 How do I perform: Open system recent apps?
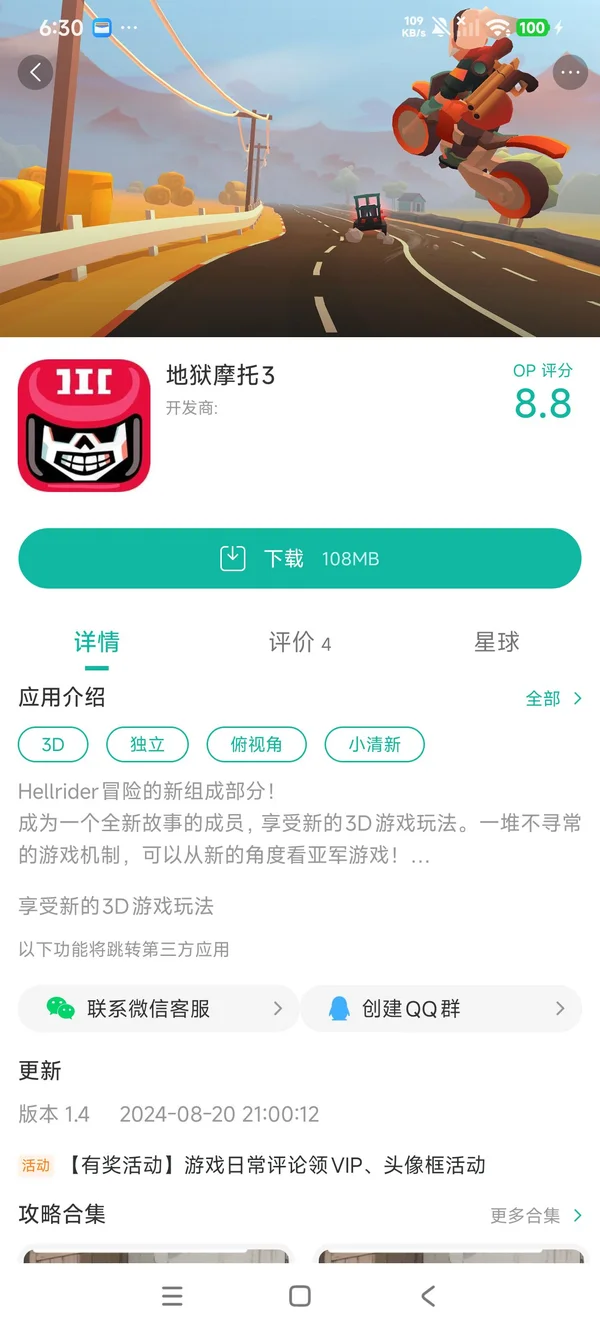[x=172, y=1296]
